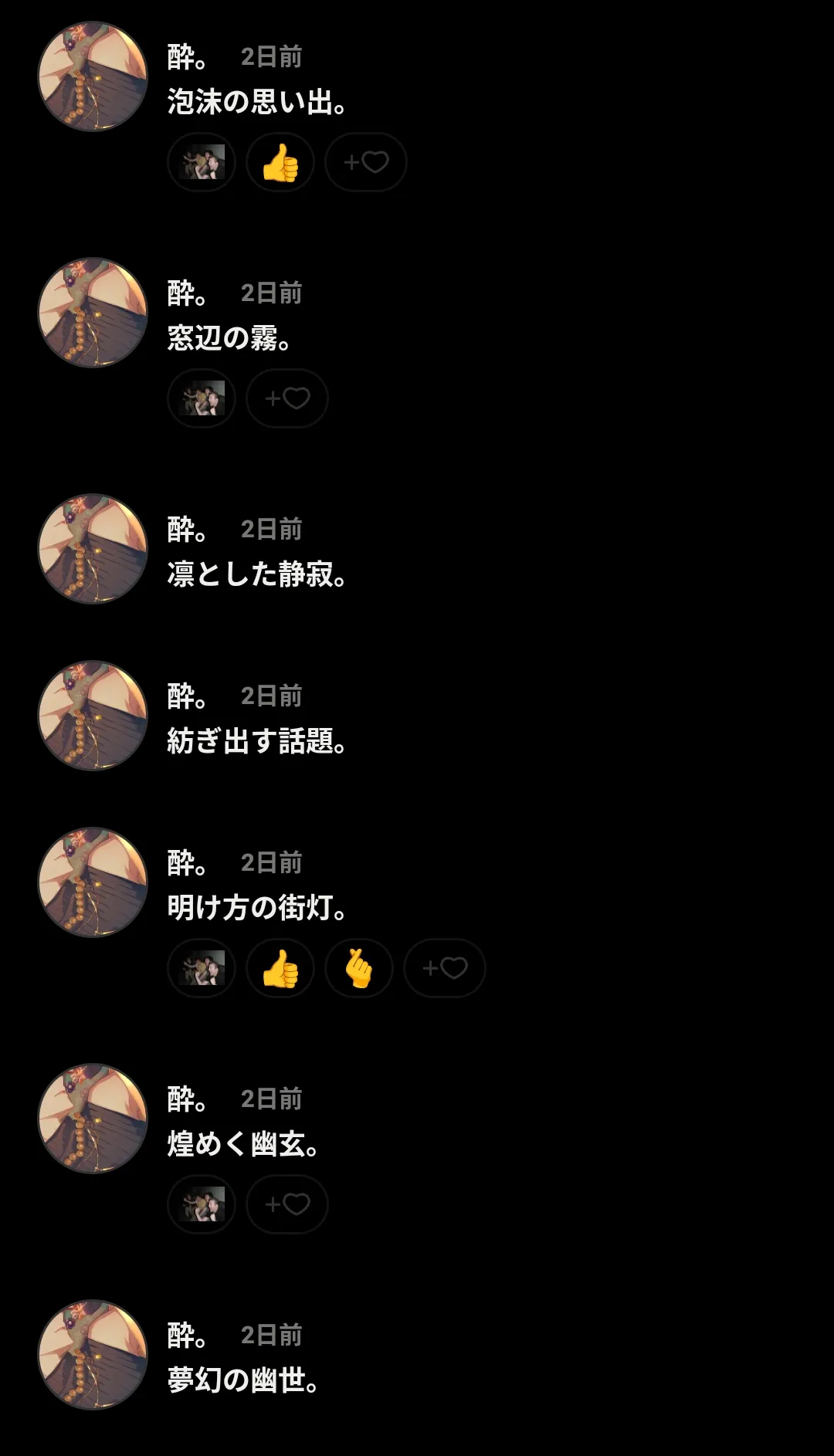The width and height of the screenshot is (834, 1456).
Task: Tap photo reaction chip under 明け方の街灯
Action: pos(202,968)
